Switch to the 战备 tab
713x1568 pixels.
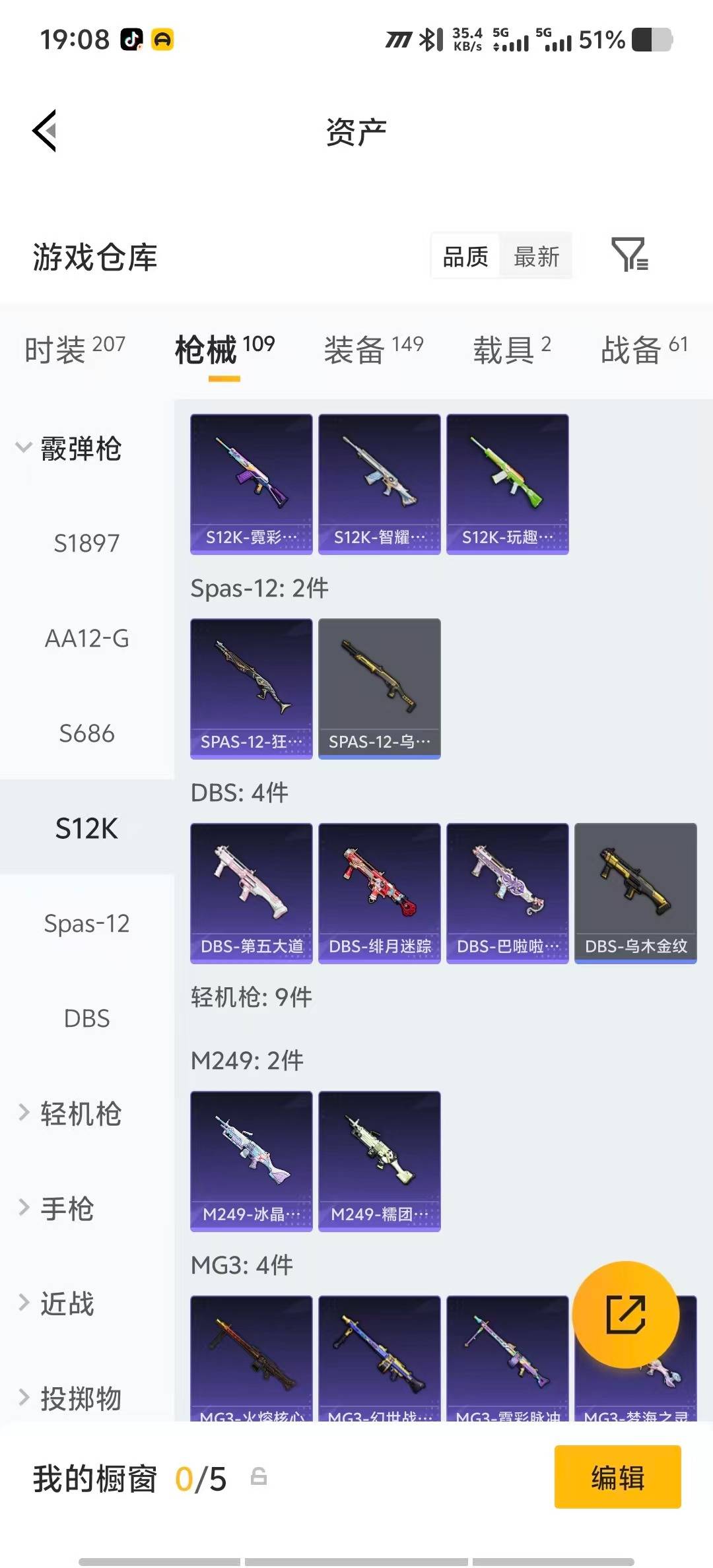click(x=644, y=349)
